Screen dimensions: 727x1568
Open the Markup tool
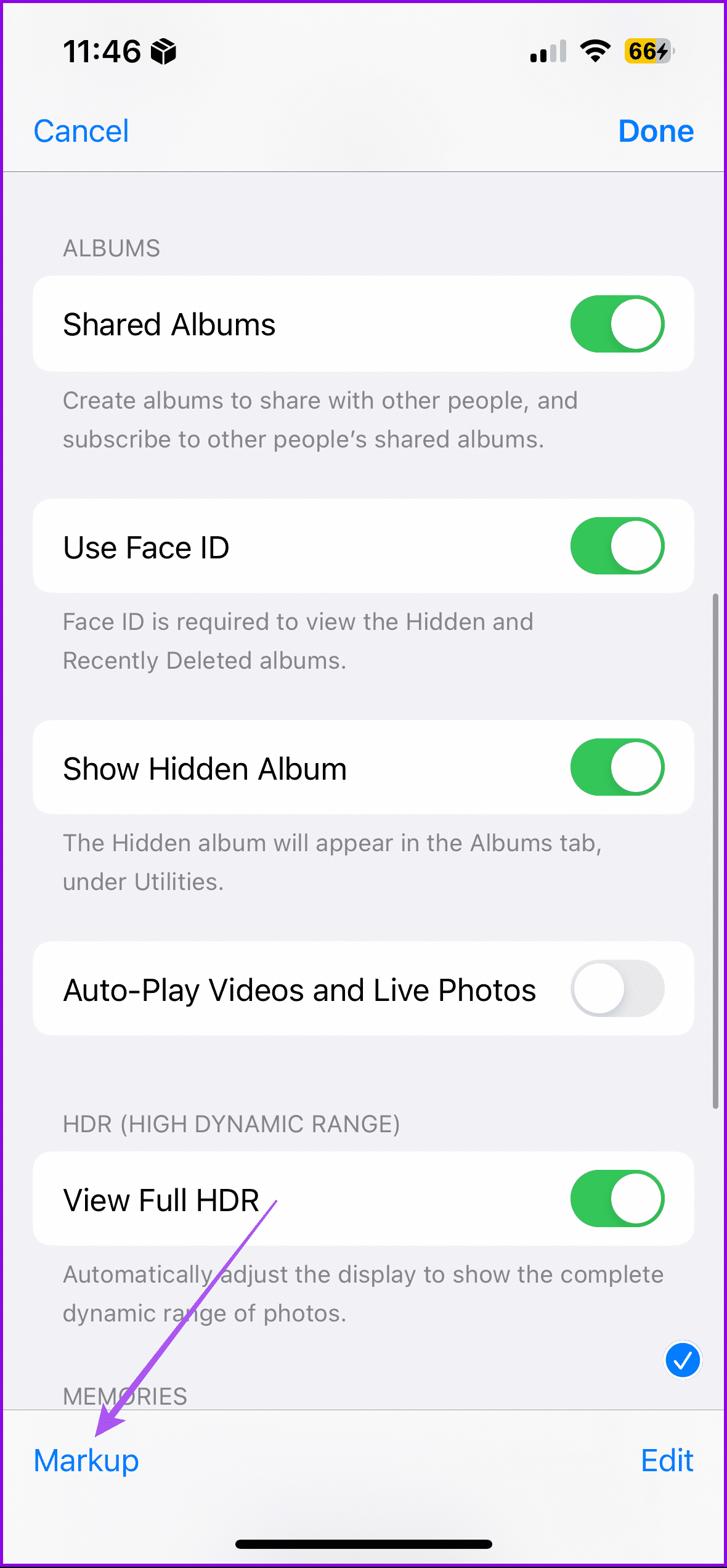86,1460
